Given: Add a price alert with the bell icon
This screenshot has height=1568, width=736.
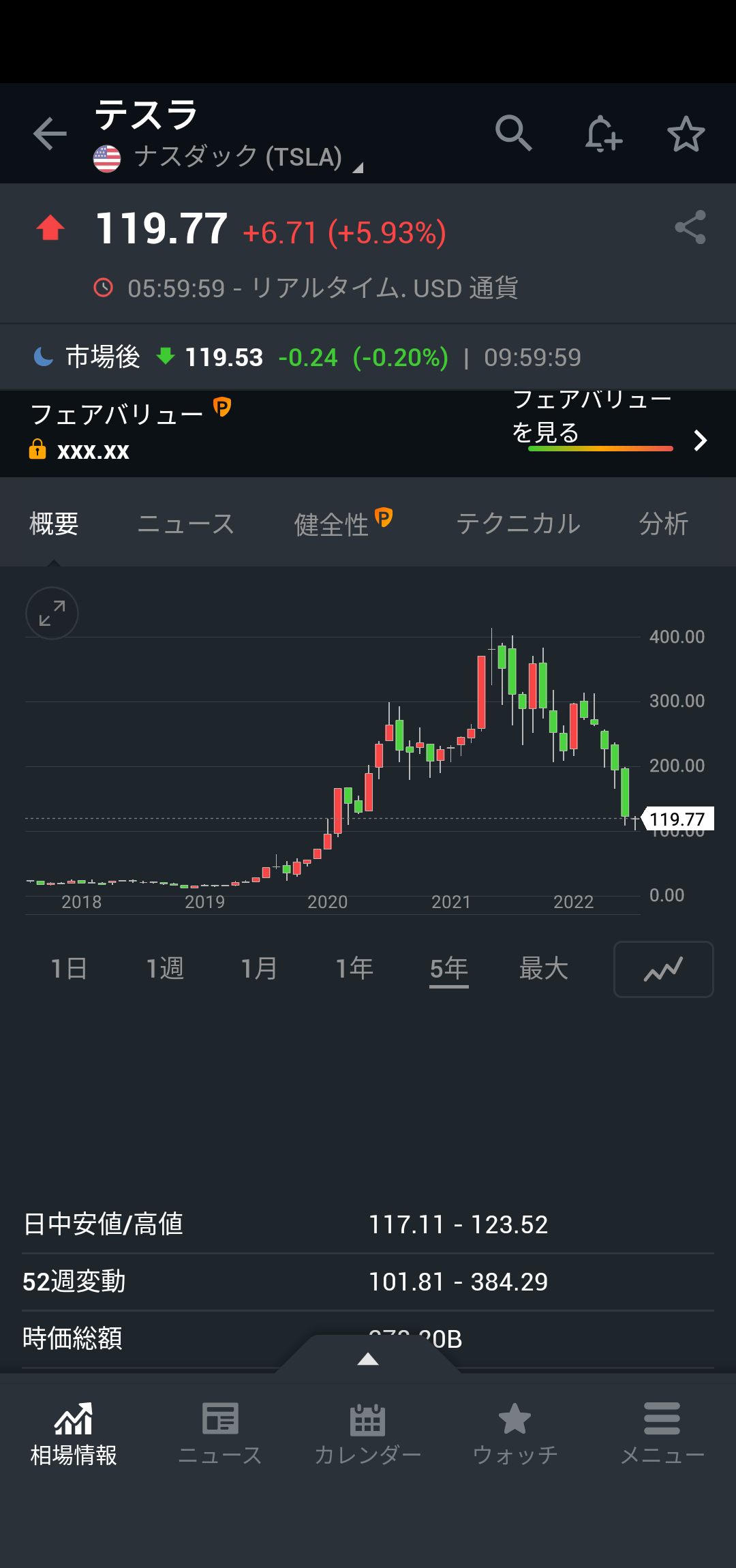Looking at the screenshot, I should [603, 133].
